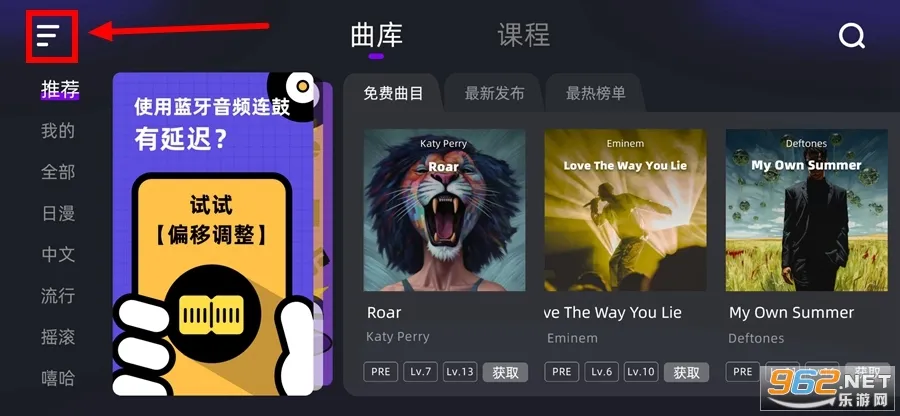
Task: Show the 嘻哈 category
Action: pyautogui.click(x=58, y=378)
